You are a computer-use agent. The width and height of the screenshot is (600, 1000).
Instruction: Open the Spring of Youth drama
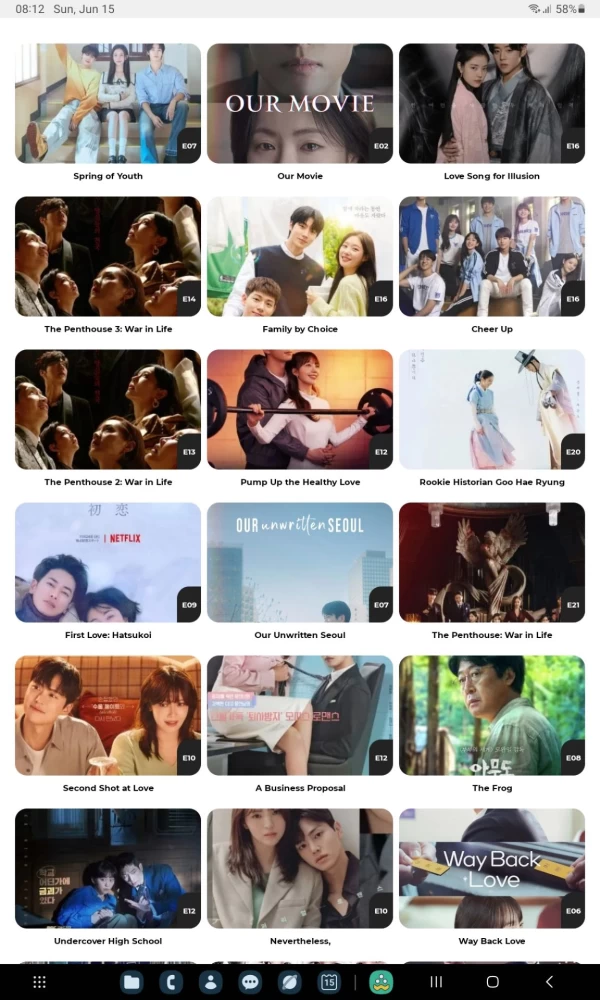coord(108,103)
